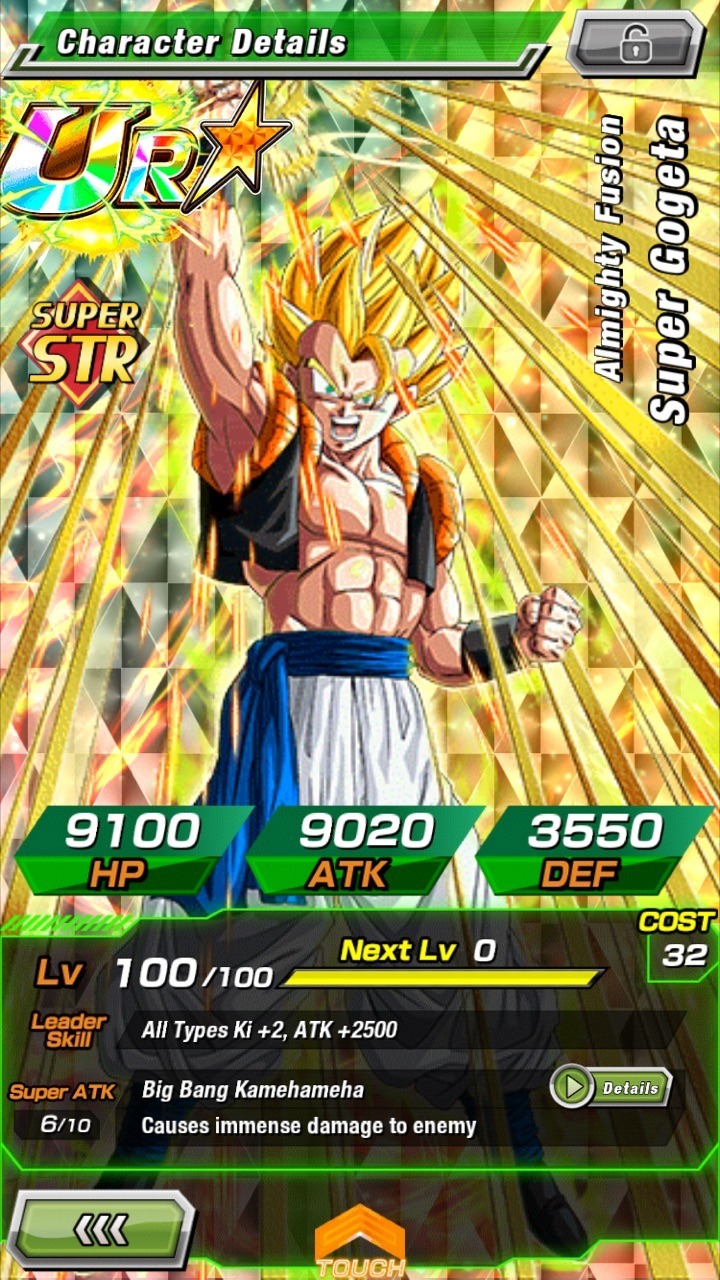Go back with the arrow button

pos(101,1228)
